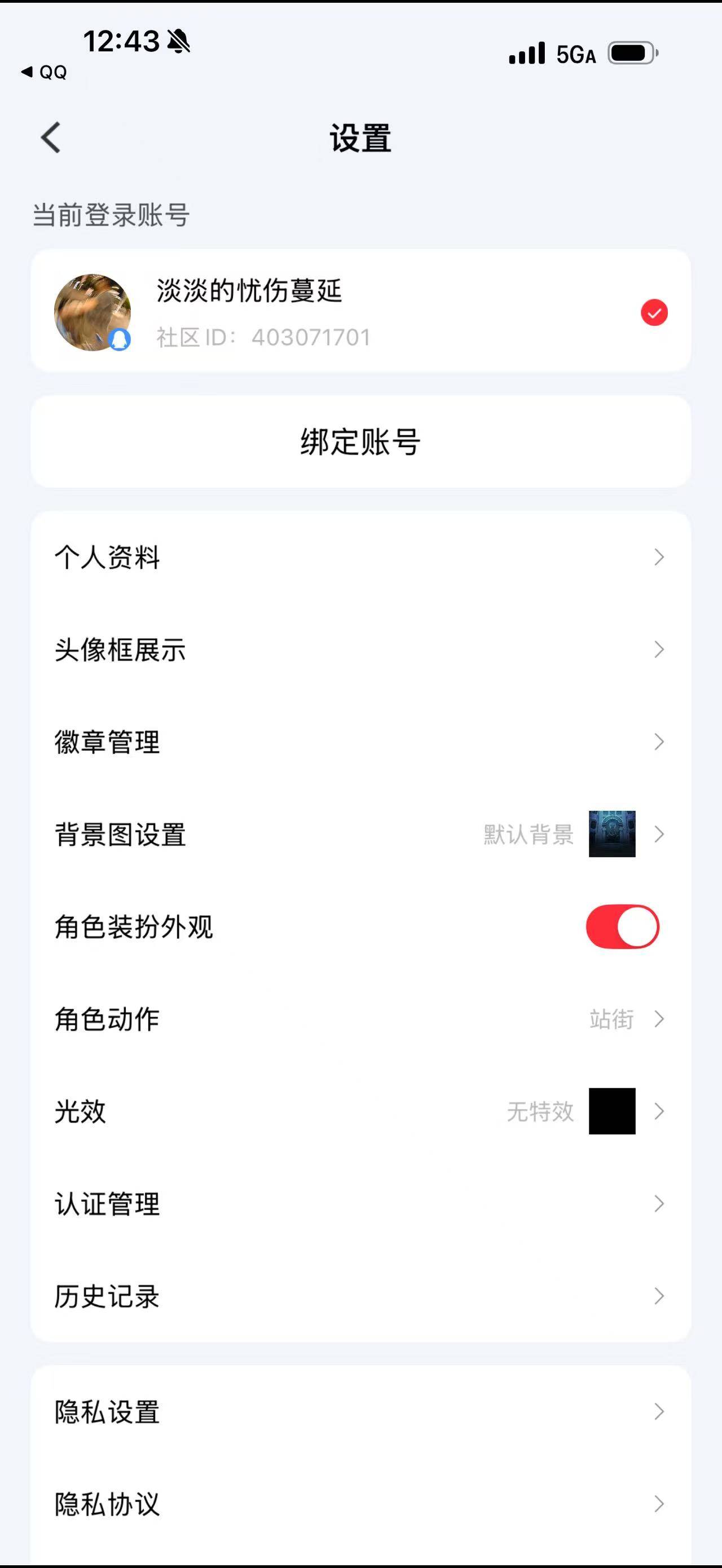
Task: Open the 背景图设置 row
Action: (x=244, y=834)
